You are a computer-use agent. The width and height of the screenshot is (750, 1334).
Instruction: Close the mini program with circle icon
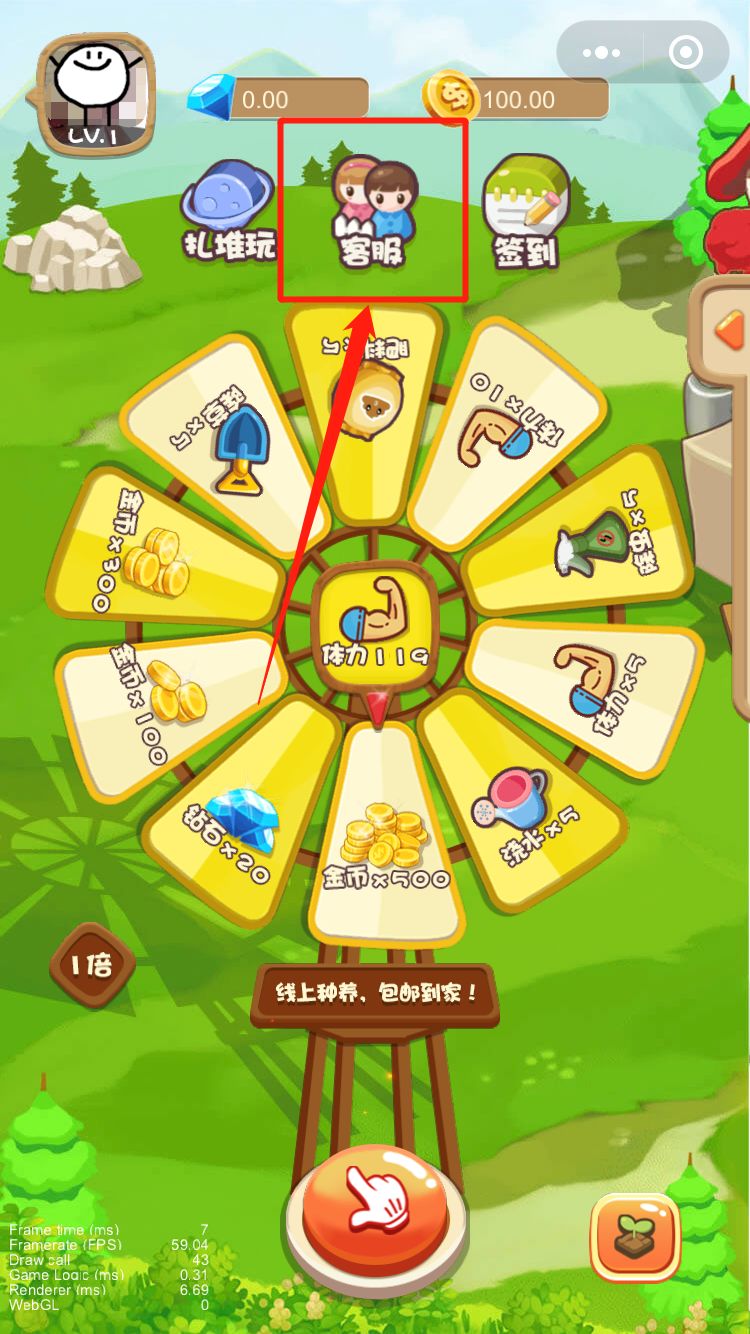686,52
